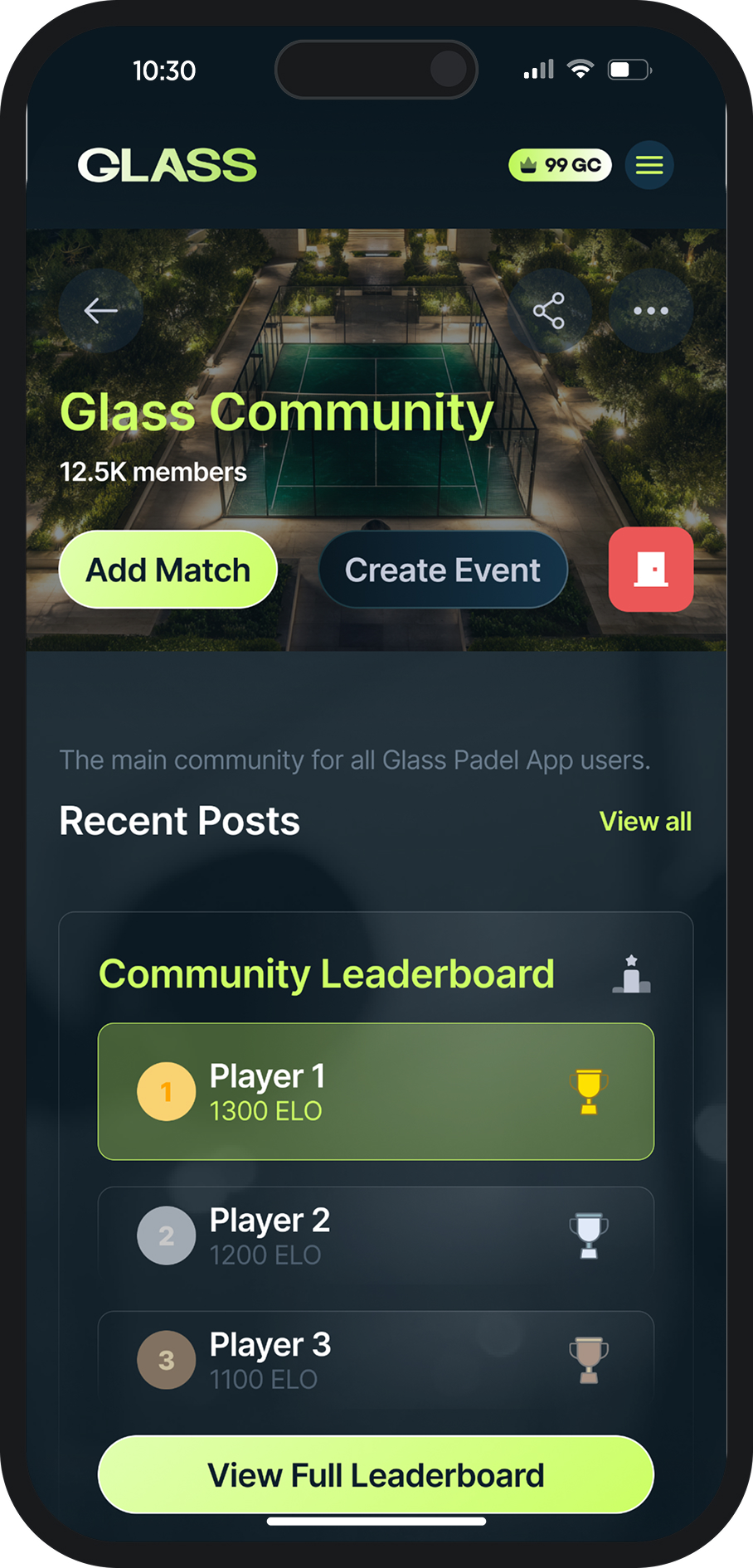This screenshot has height=1568, width=753.
Task: Open View all recent posts
Action: [x=645, y=821]
